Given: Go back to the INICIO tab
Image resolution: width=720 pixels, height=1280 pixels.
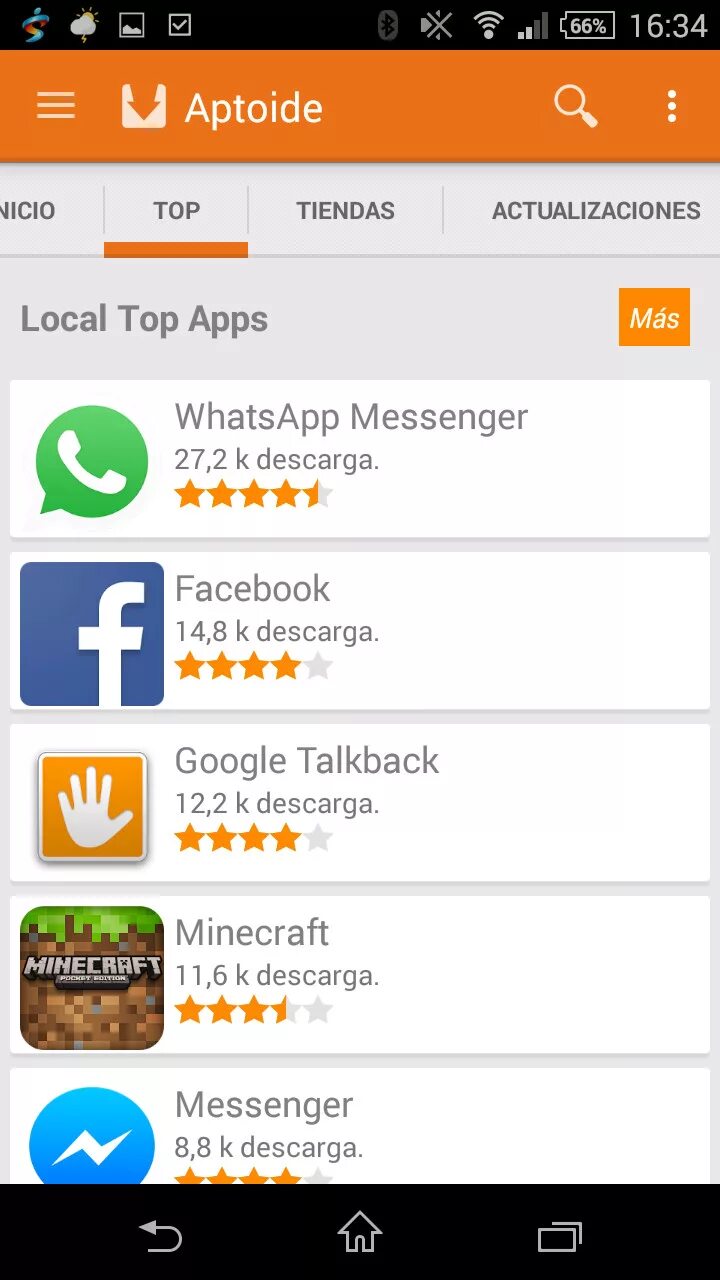Looking at the screenshot, I should 27,210.
